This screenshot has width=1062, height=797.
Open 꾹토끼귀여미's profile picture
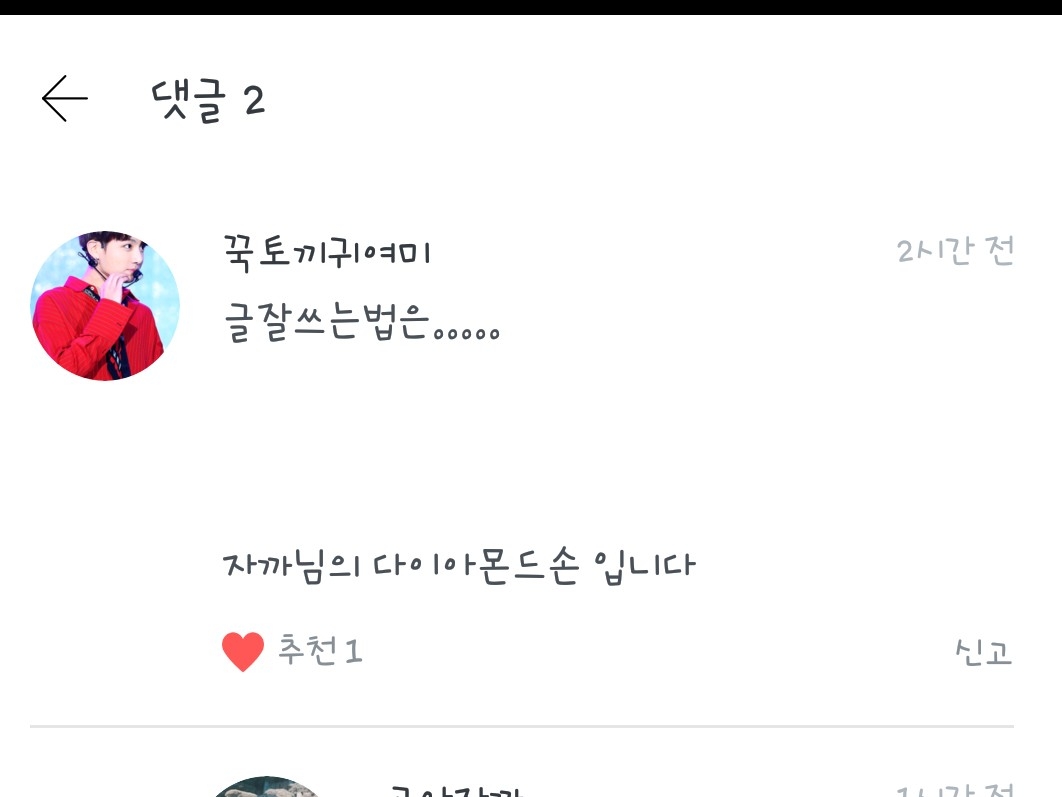tap(105, 306)
